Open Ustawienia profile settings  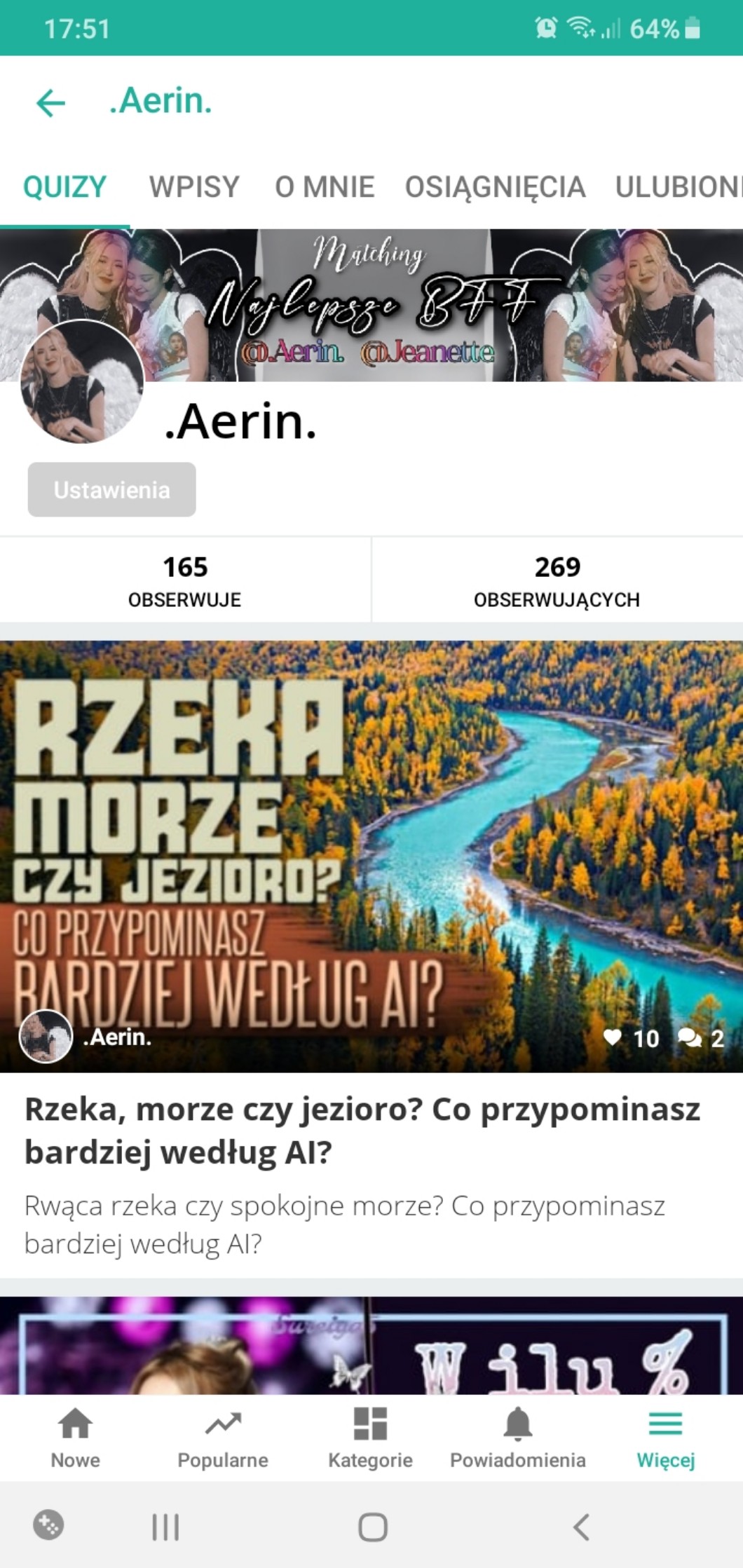112,489
